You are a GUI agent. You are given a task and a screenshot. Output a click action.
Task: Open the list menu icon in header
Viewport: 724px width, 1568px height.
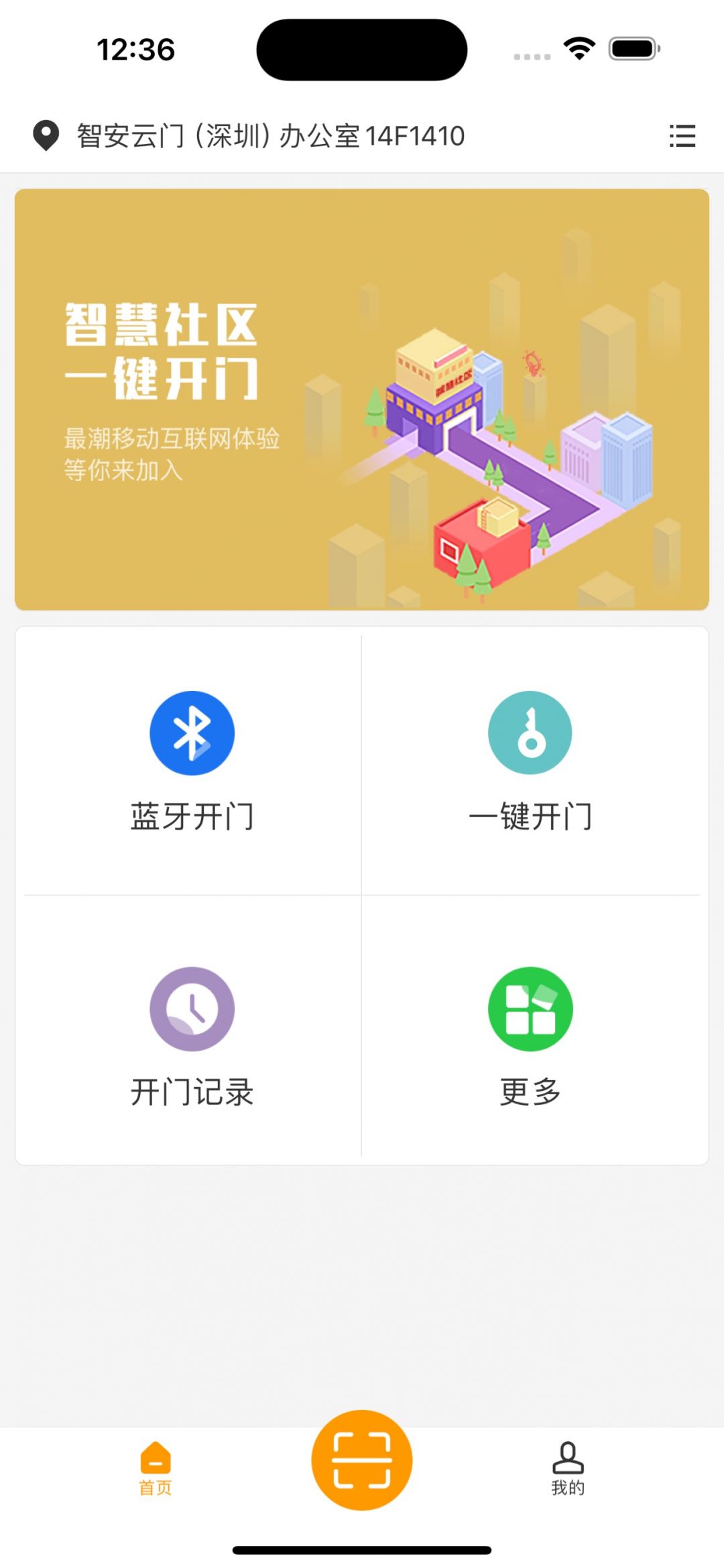point(682,136)
